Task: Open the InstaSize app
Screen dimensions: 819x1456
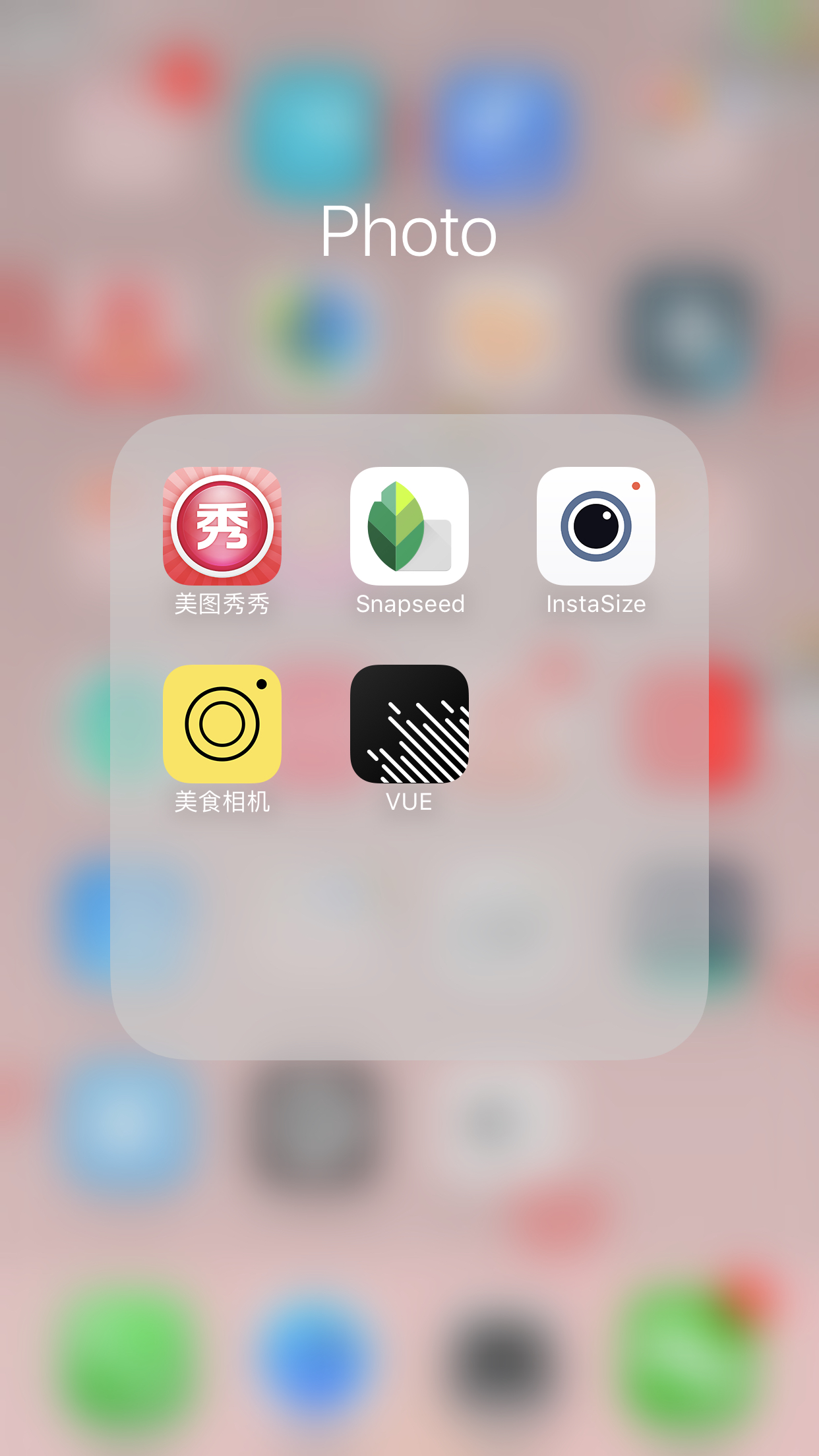Action: (595, 526)
